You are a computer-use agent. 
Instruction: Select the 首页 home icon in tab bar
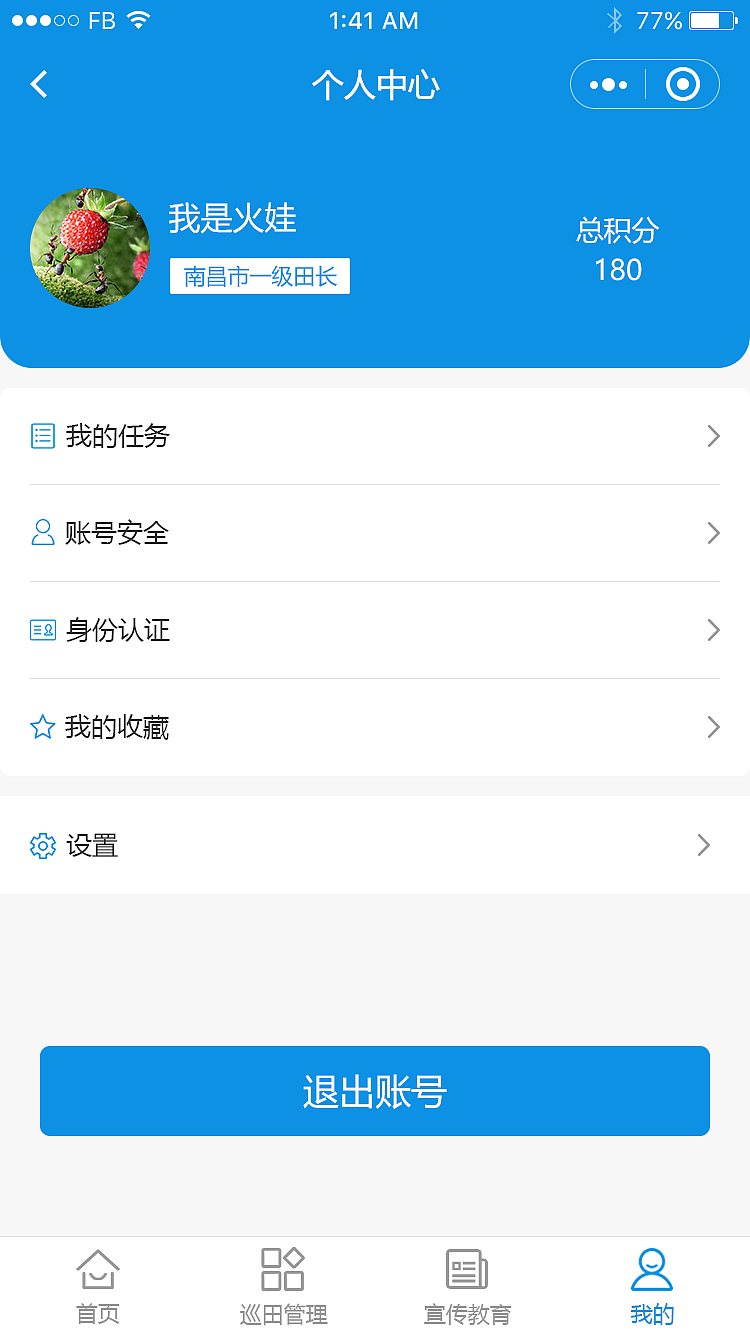click(x=96, y=1267)
